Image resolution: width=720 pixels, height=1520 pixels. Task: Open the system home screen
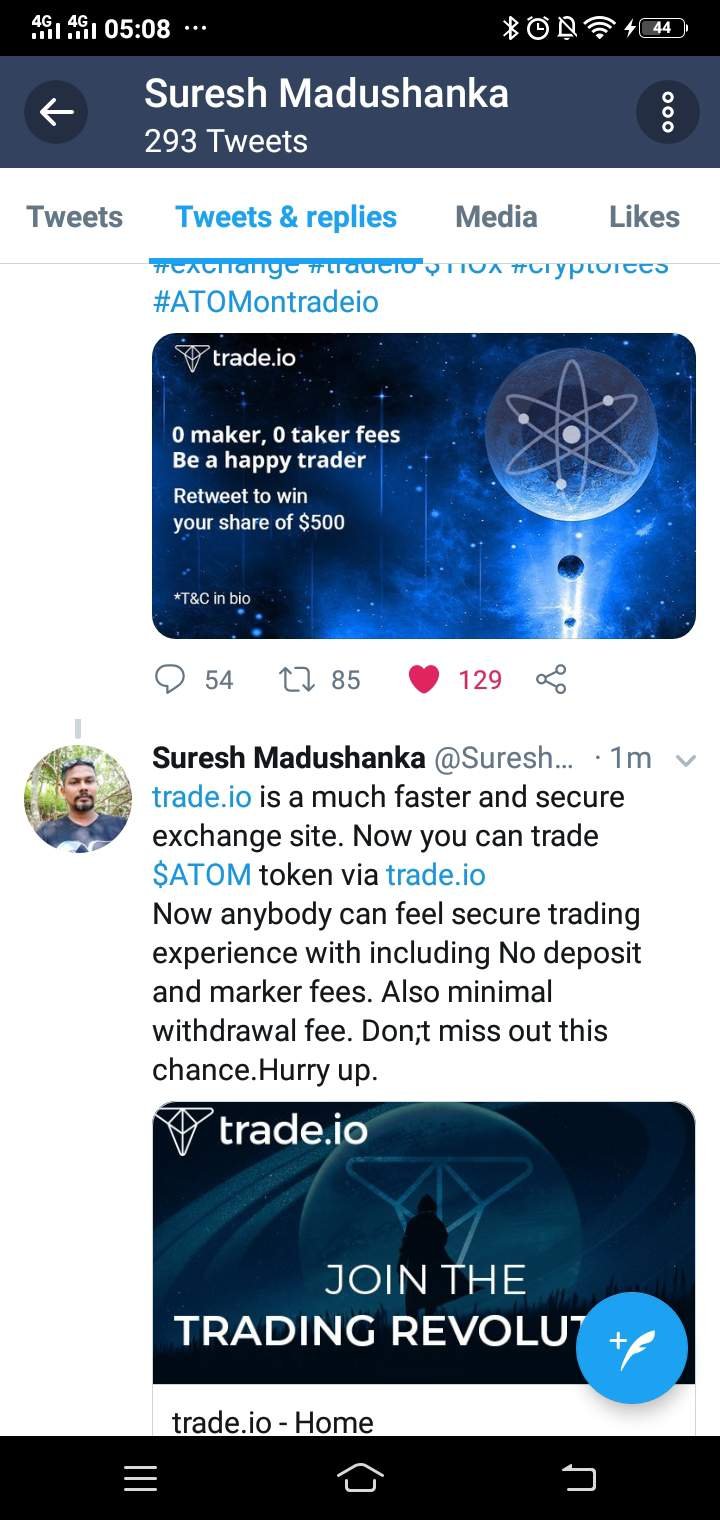(362, 1478)
